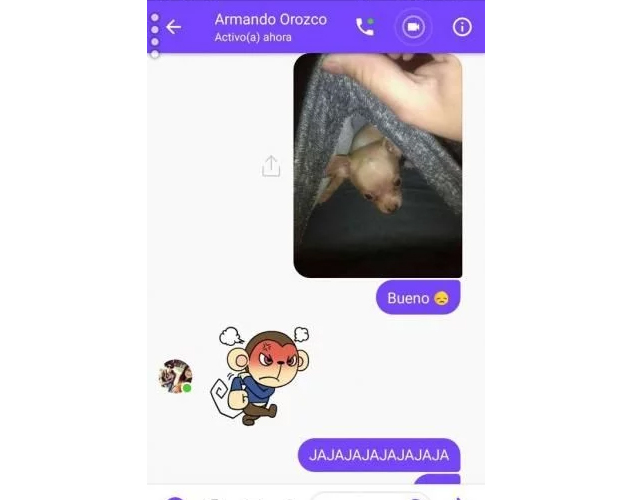
Task: Open the angry monkey sticker
Action: coord(262,374)
